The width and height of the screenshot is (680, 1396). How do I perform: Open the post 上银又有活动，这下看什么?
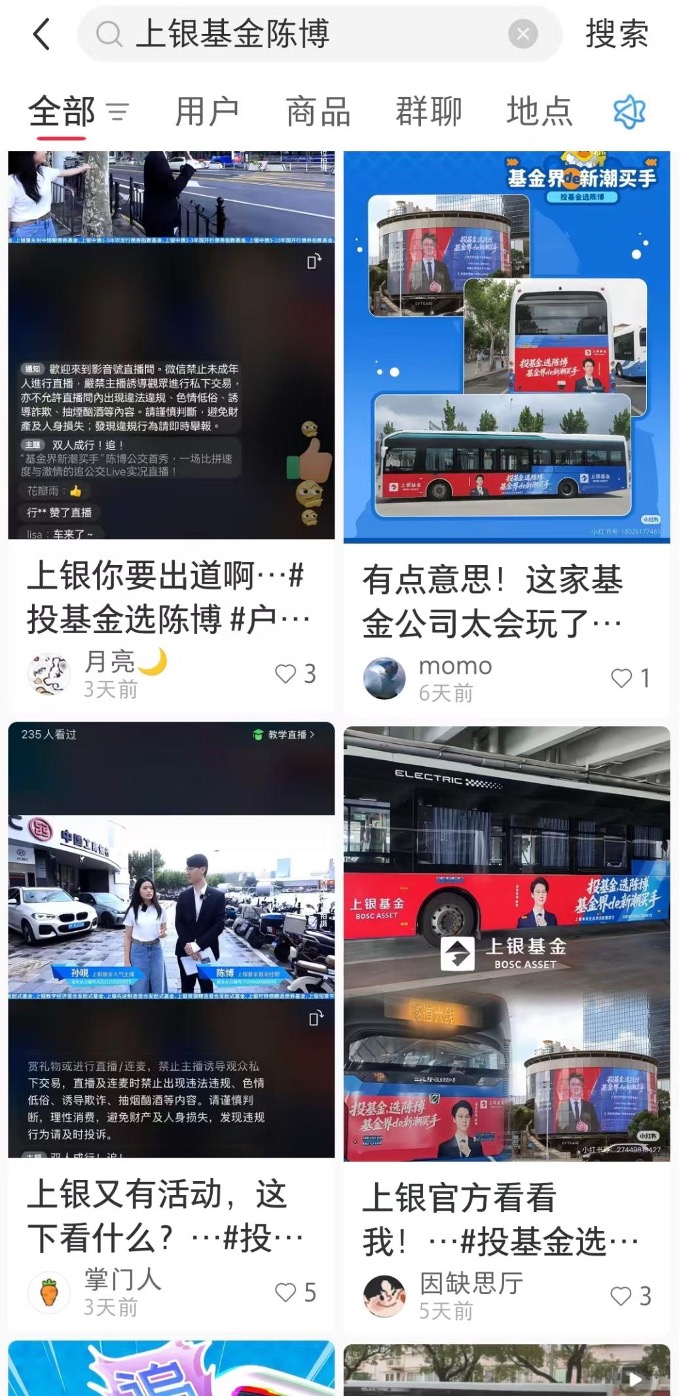(170, 1215)
